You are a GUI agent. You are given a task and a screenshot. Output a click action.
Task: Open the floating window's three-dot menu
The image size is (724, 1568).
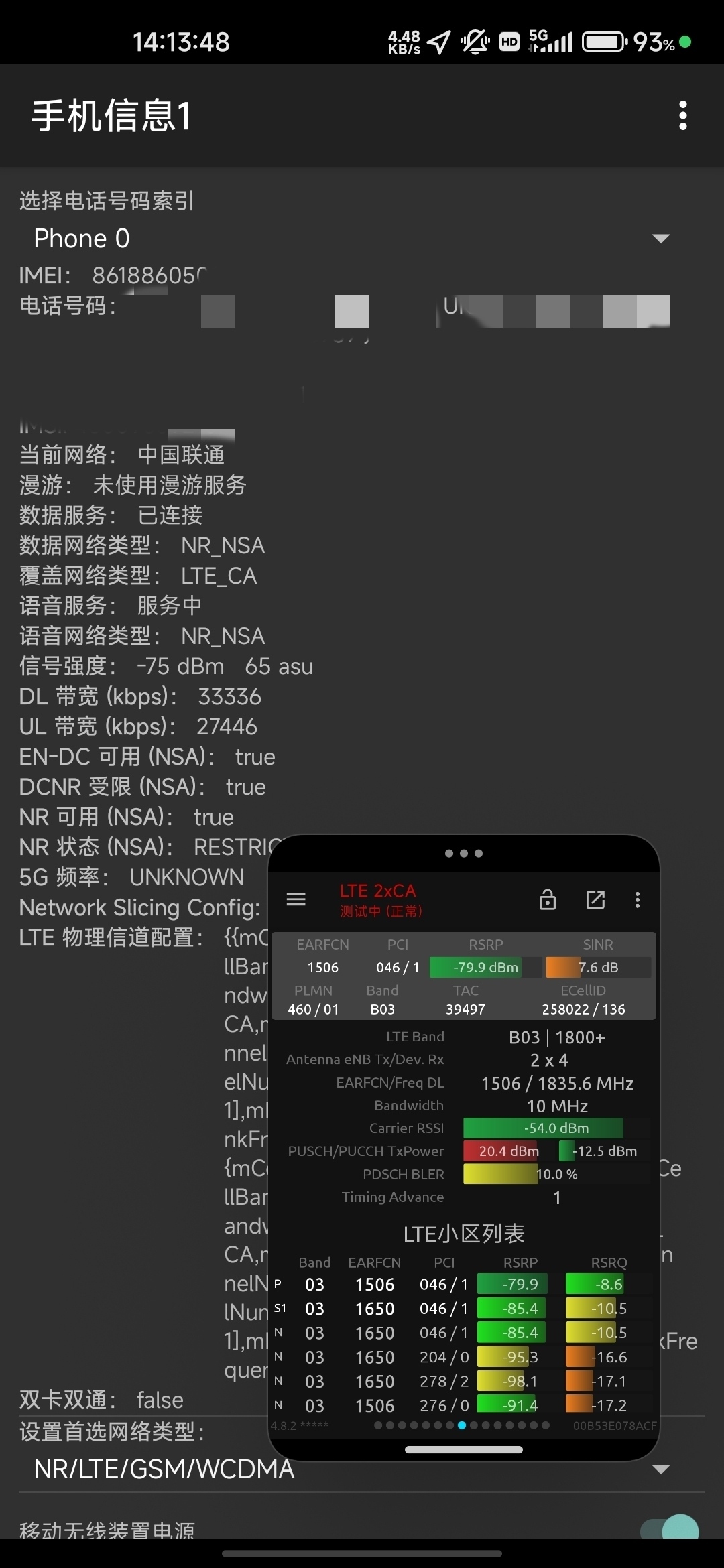point(638,899)
